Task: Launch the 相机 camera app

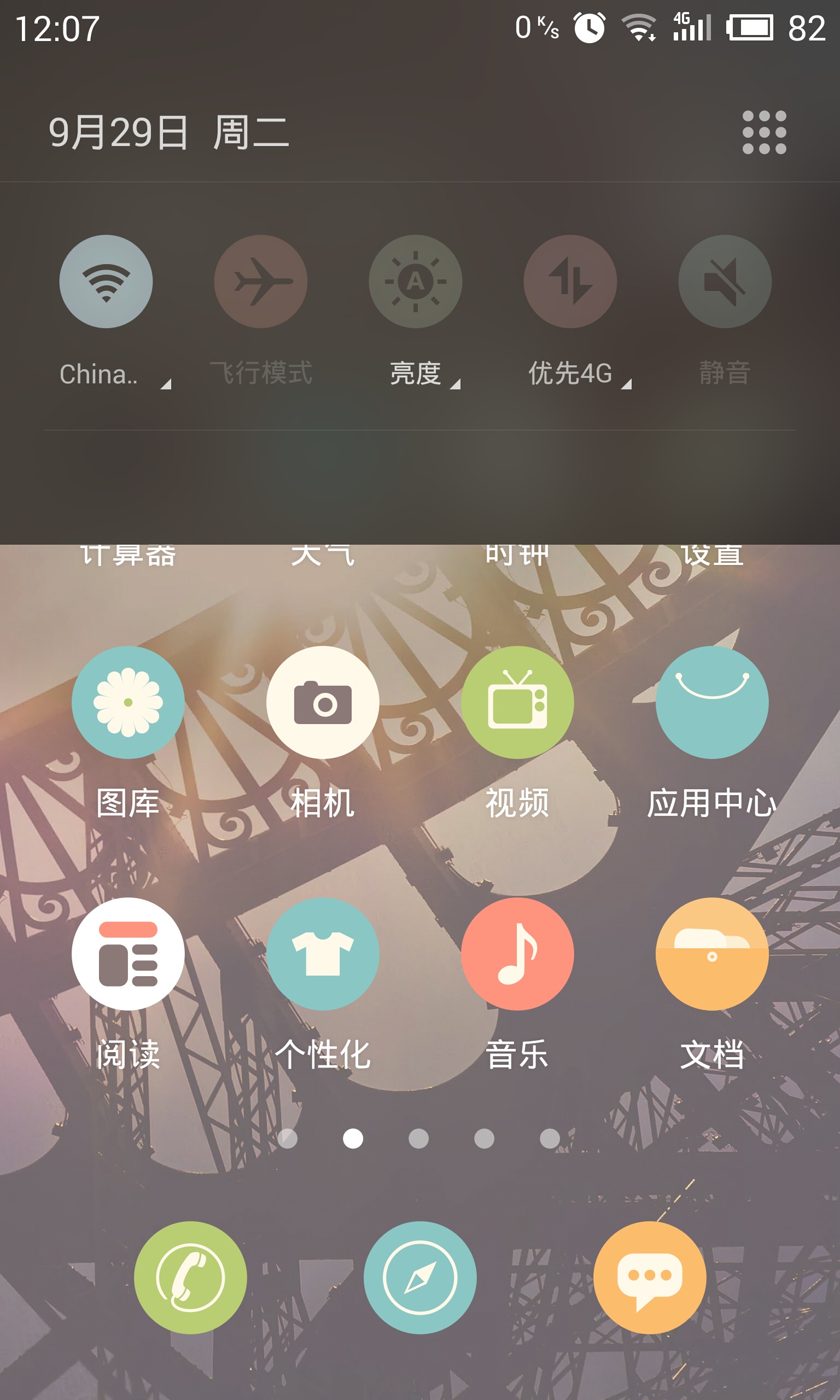Action: click(x=323, y=702)
